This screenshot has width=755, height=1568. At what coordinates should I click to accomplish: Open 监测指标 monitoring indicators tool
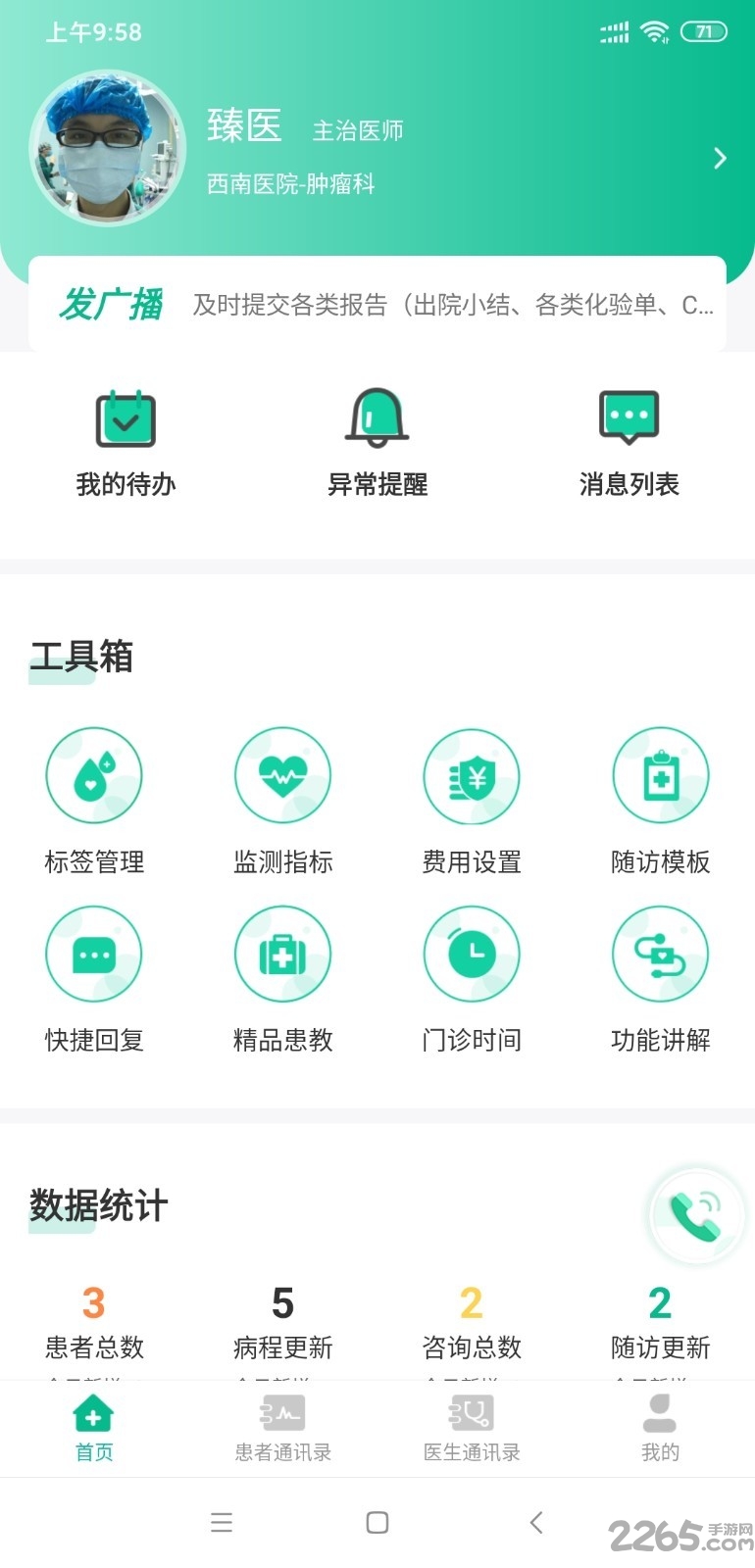click(282, 775)
